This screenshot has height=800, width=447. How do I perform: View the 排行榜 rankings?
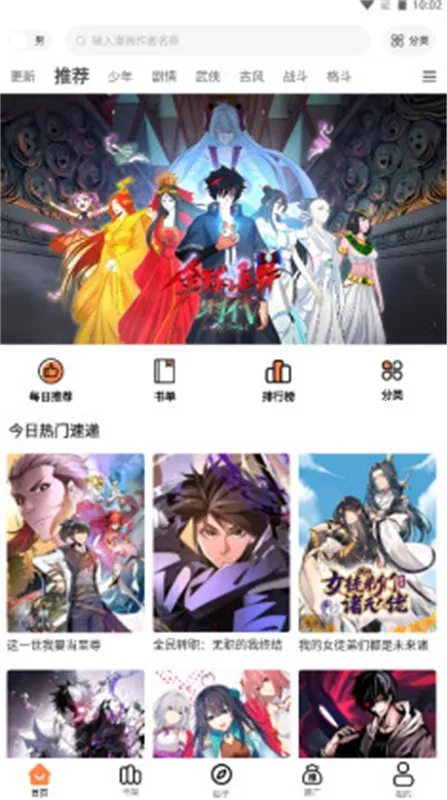278,380
